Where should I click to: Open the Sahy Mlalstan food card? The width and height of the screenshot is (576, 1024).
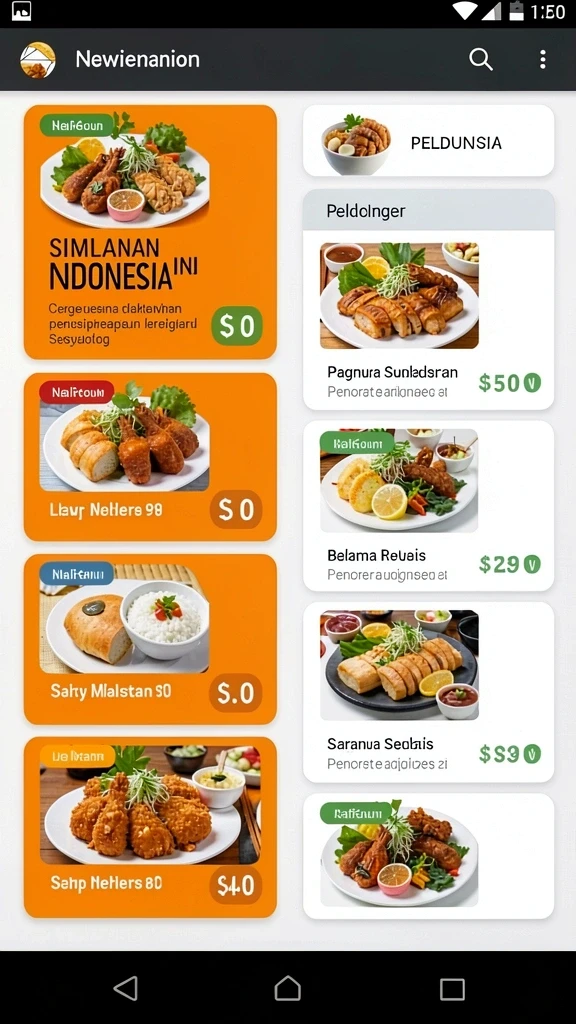pos(150,639)
